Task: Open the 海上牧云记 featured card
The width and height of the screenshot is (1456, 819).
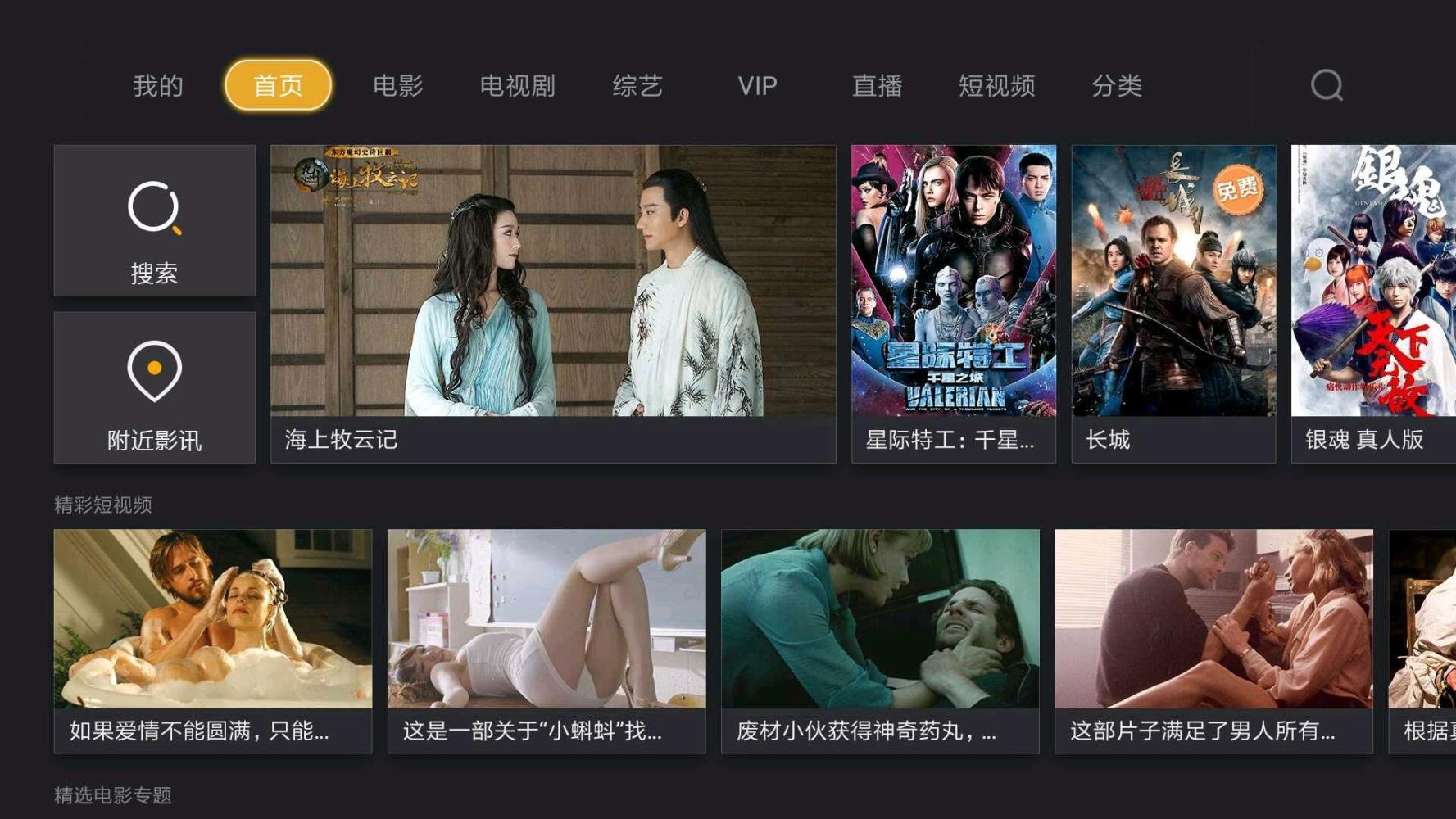Action: (553, 303)
